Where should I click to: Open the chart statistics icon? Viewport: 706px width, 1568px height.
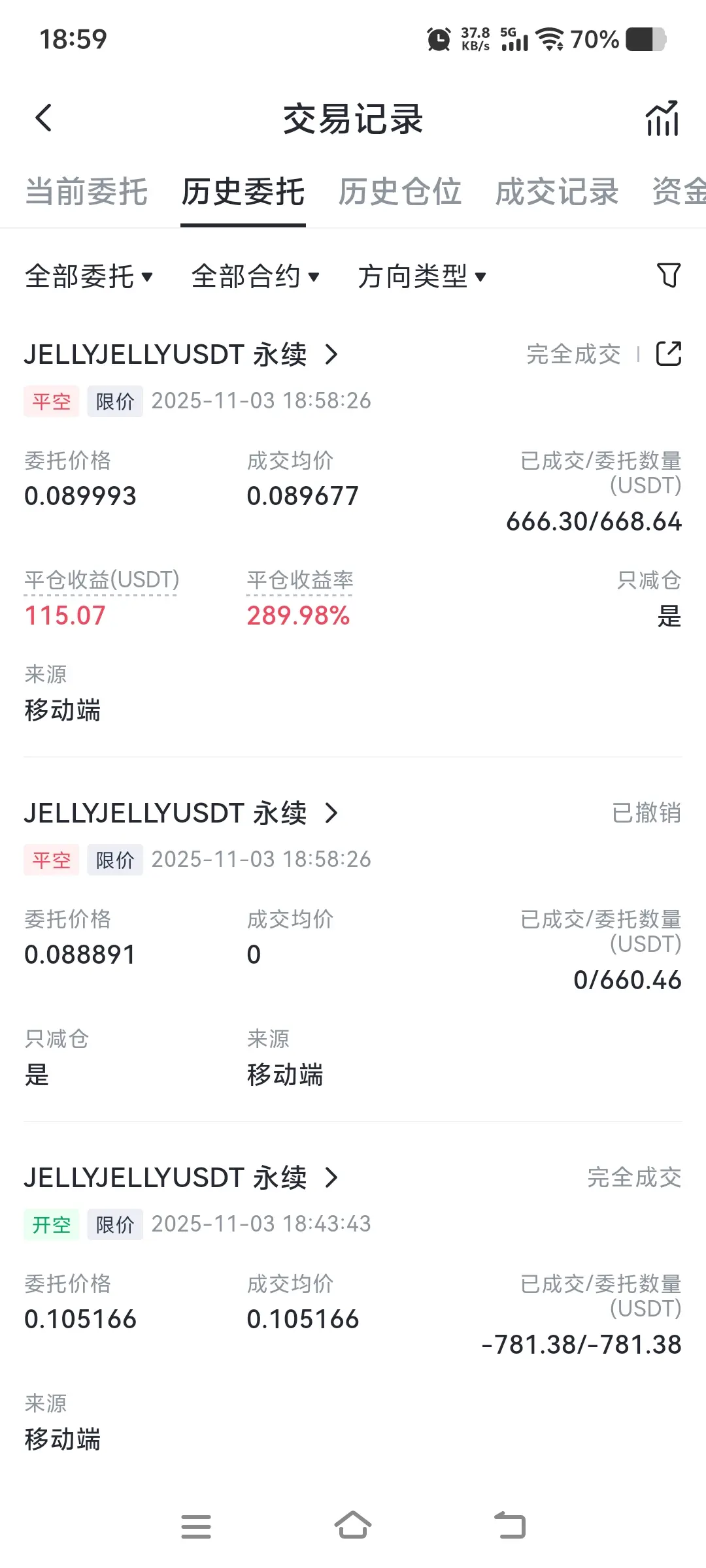(x=662, y=118)
